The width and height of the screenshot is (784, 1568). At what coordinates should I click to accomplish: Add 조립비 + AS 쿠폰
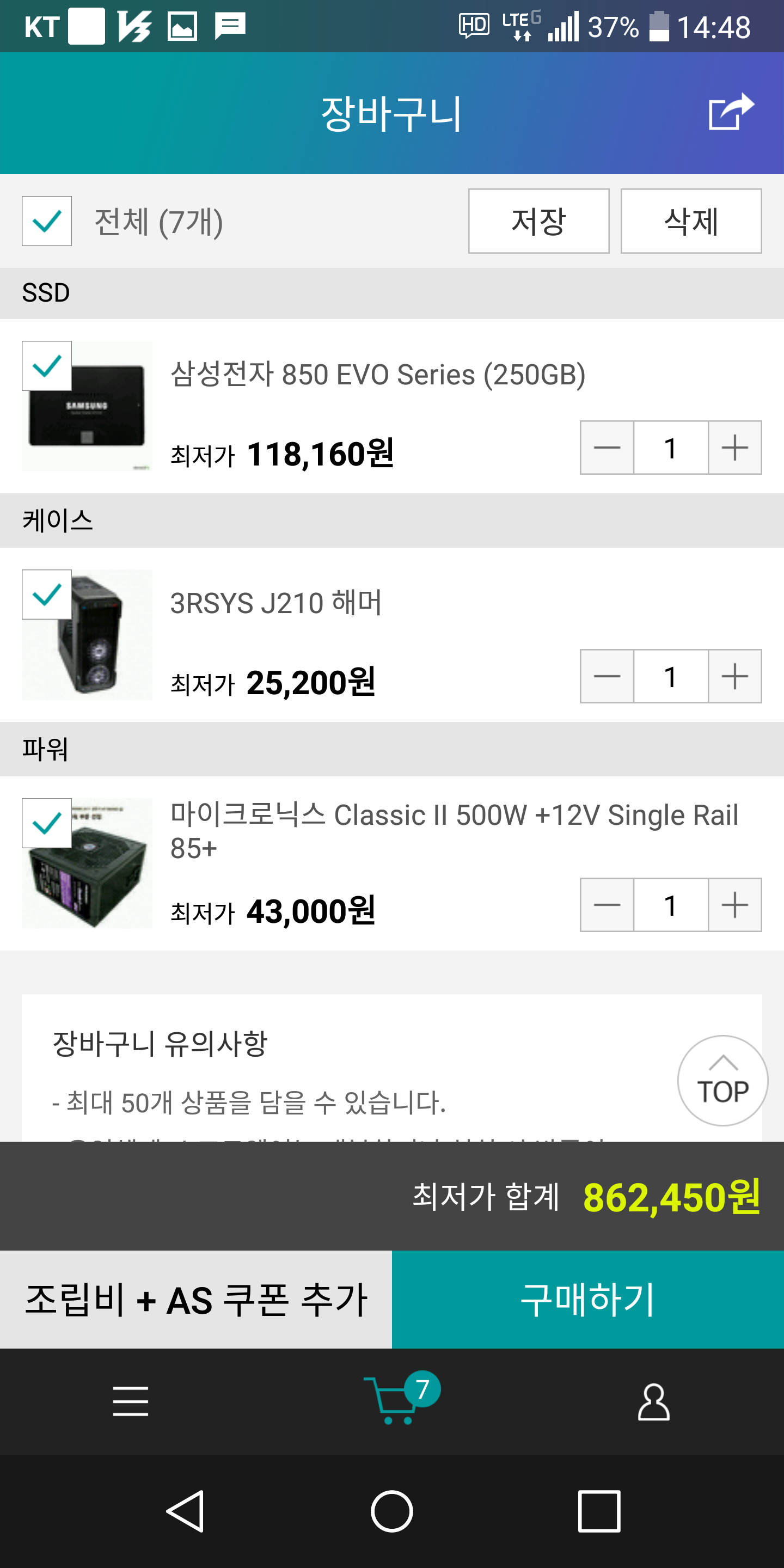[x=196, y=1300]
